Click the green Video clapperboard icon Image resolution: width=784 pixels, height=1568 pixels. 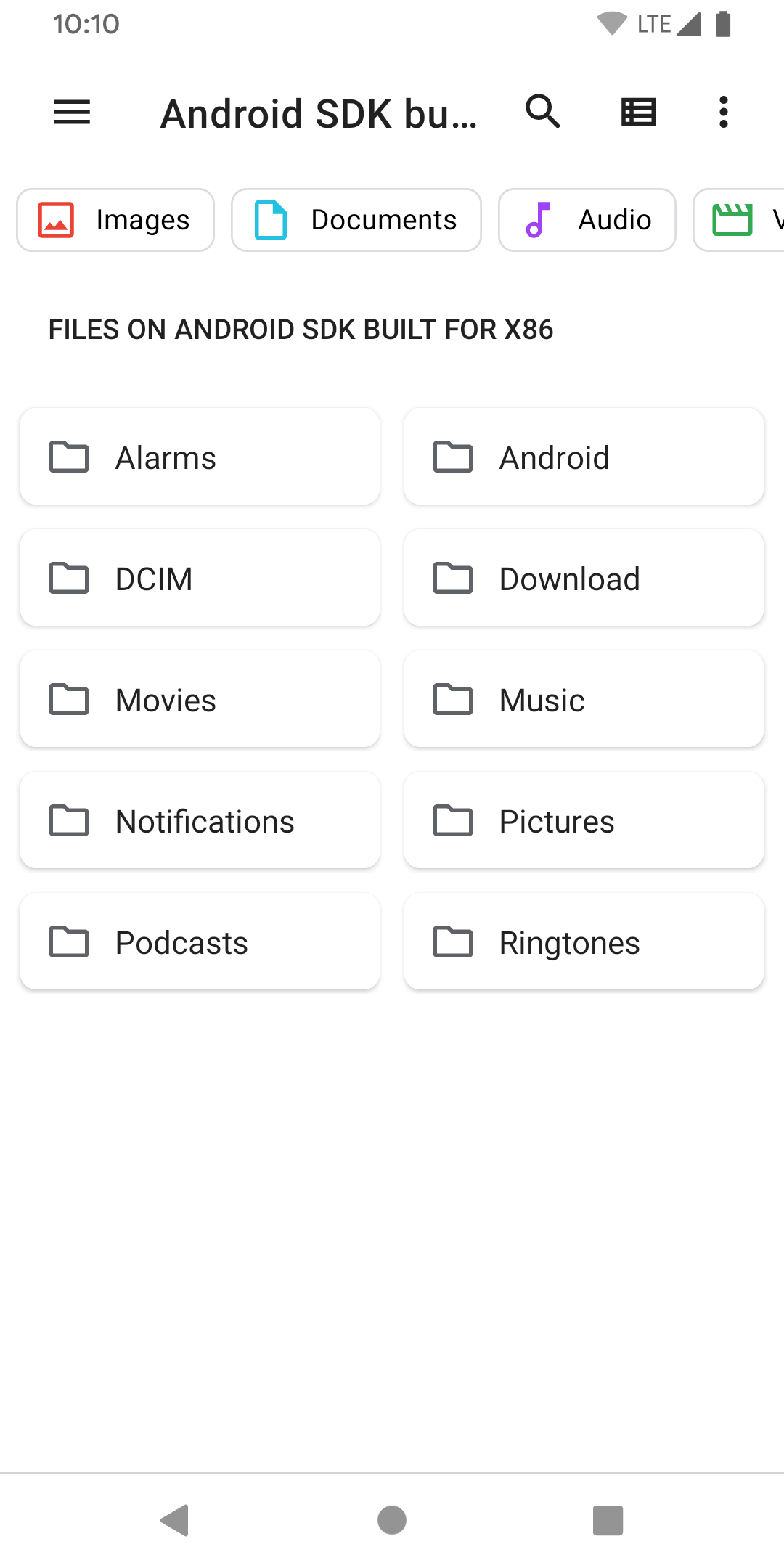[x=732, y=219]
